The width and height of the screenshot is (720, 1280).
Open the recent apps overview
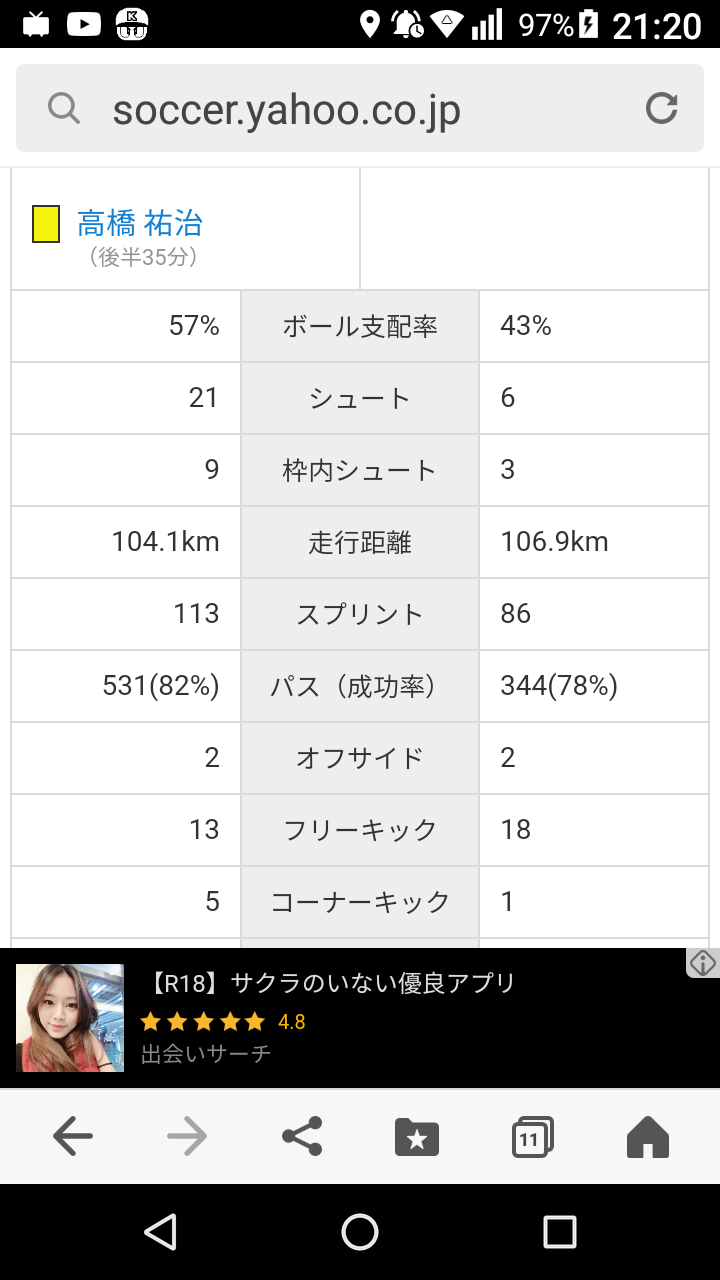[x=560, y=1232]
